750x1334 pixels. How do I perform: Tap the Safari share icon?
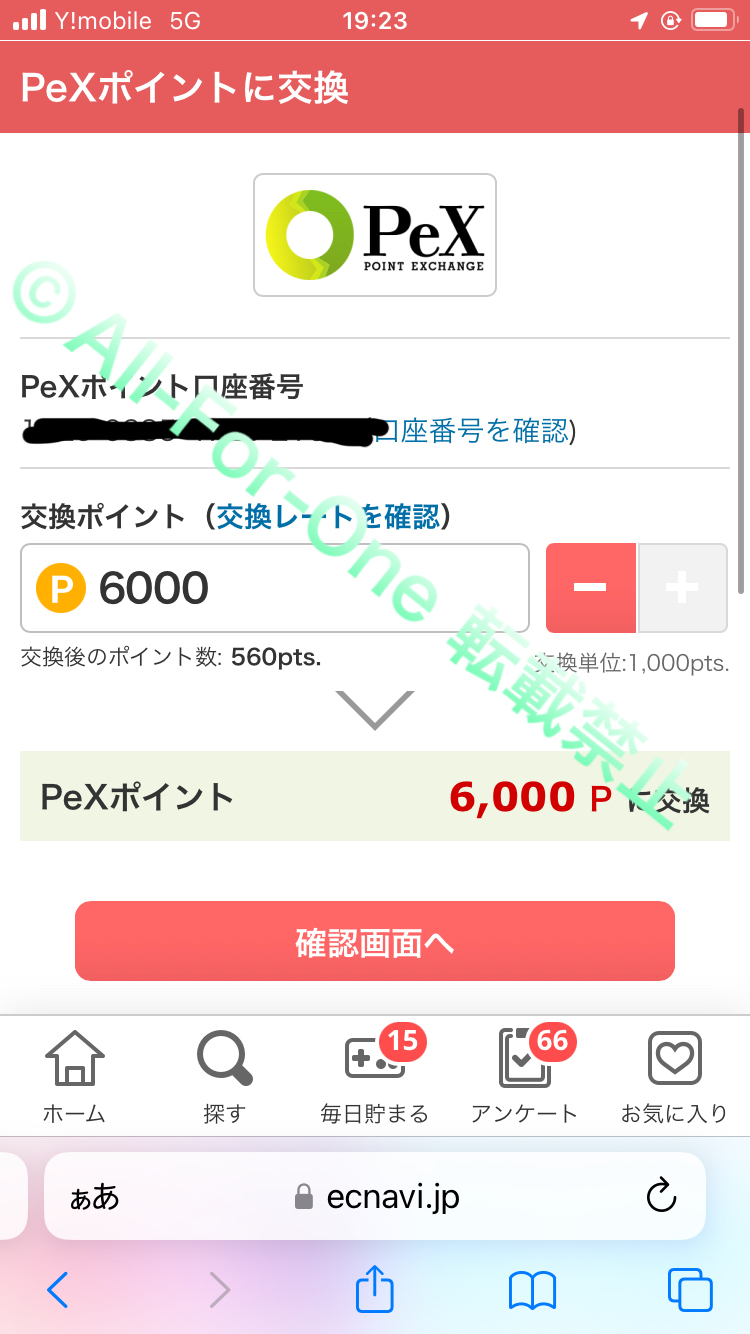374,1290
